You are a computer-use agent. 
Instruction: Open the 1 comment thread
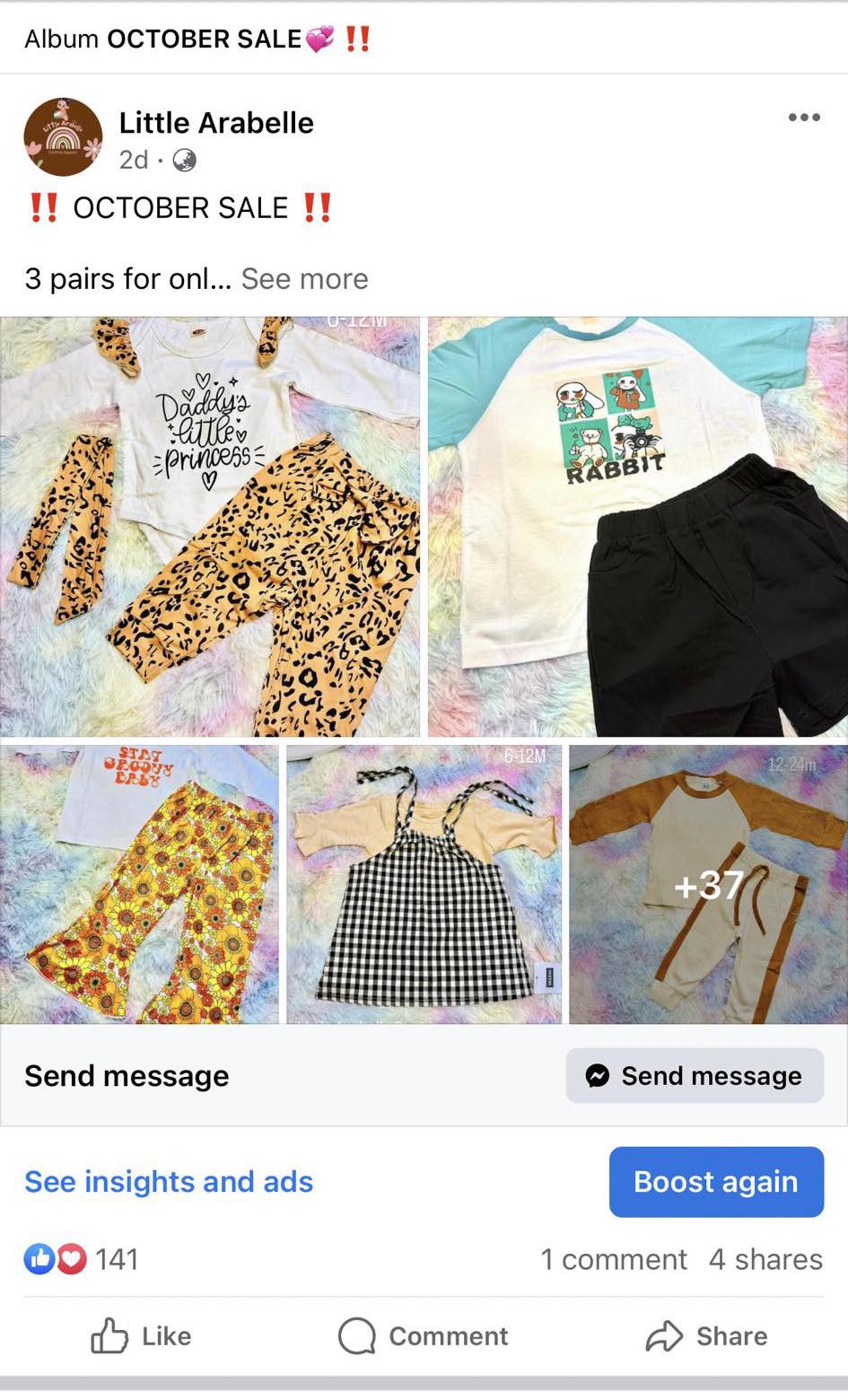click(x=613, y=1259)
